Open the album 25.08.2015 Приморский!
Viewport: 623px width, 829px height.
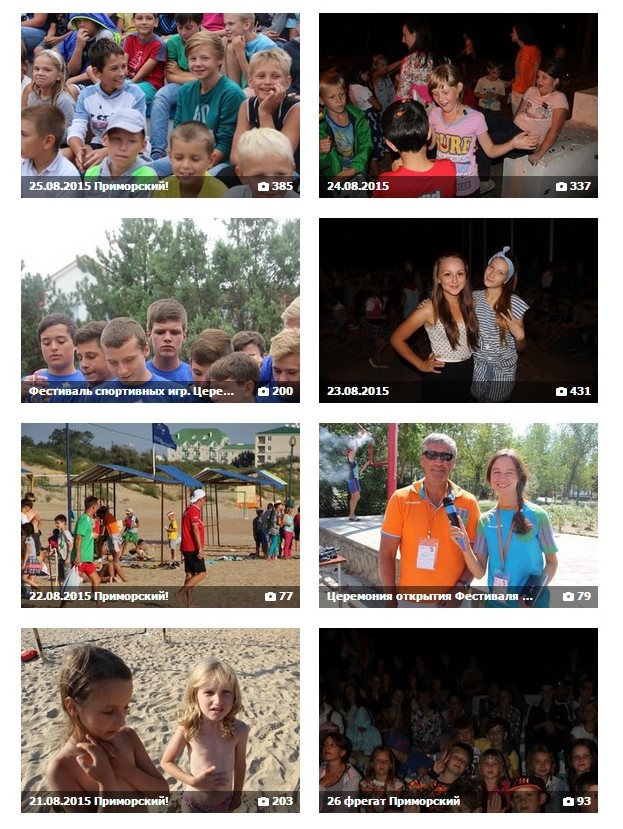point(160,104)
